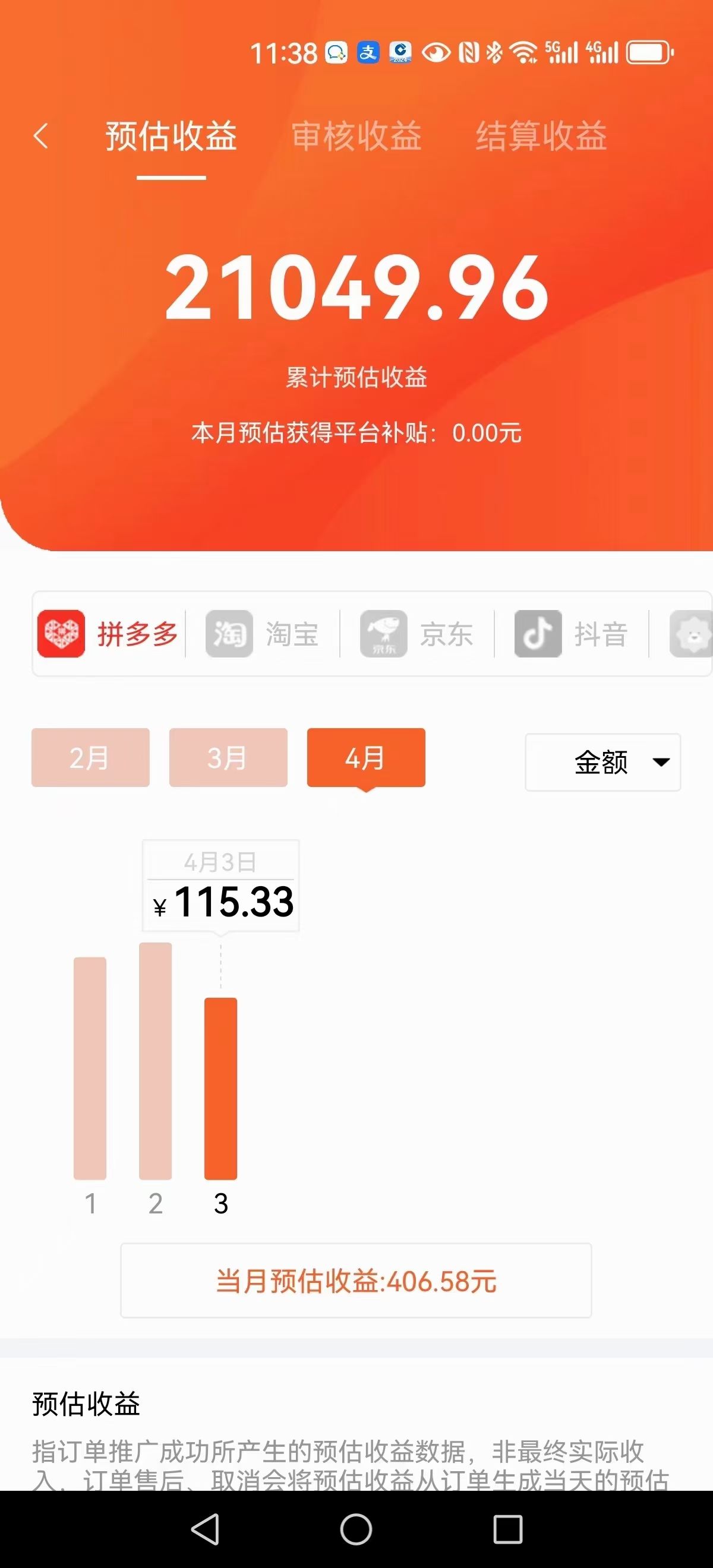Show earnings for 3月

tap(228, 757)
